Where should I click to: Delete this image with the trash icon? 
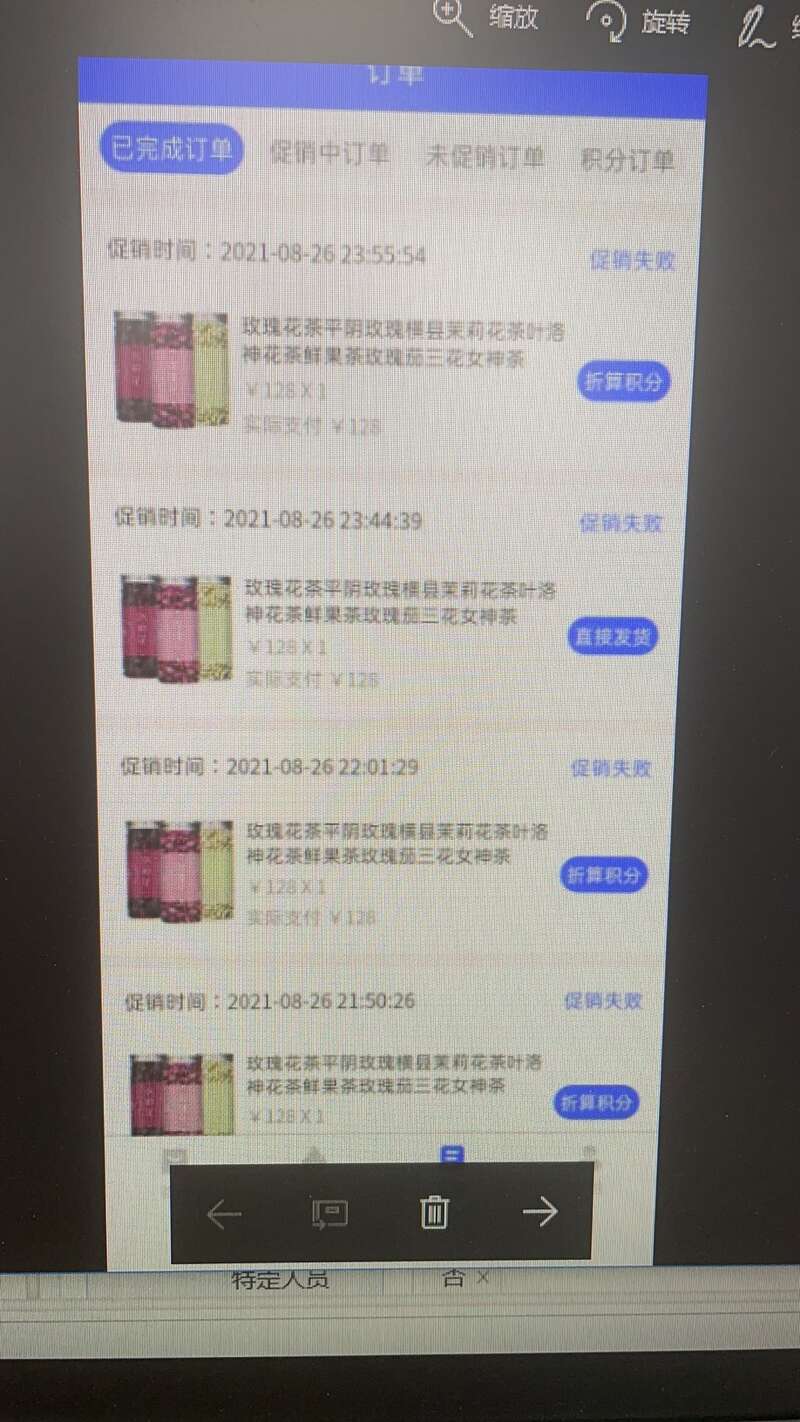[x=434, y=1213]
